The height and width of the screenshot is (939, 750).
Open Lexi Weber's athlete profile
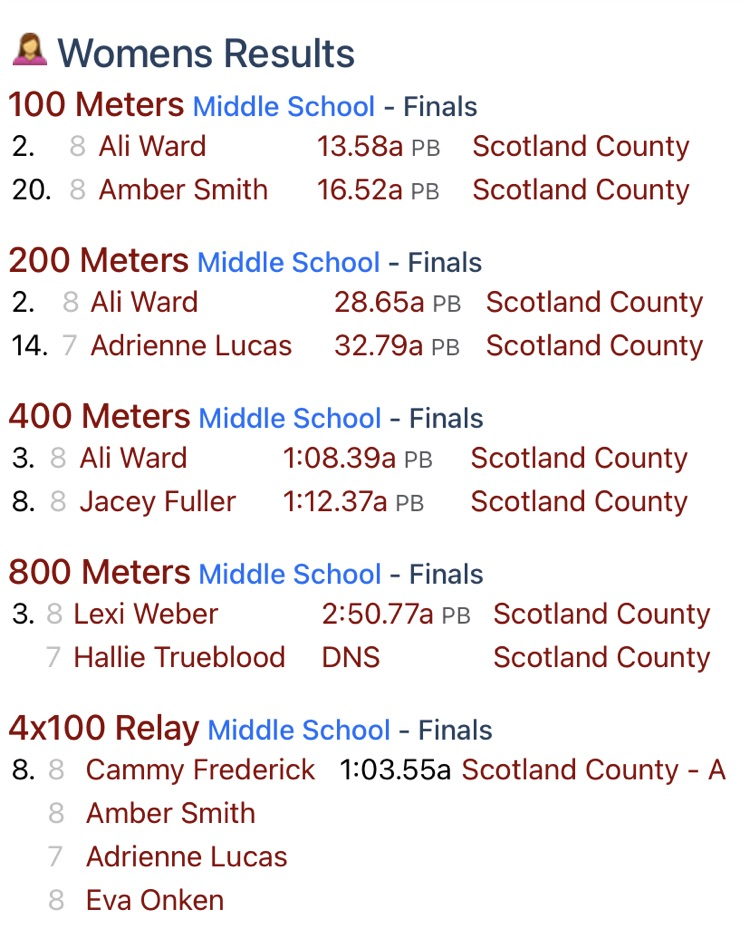145,614
